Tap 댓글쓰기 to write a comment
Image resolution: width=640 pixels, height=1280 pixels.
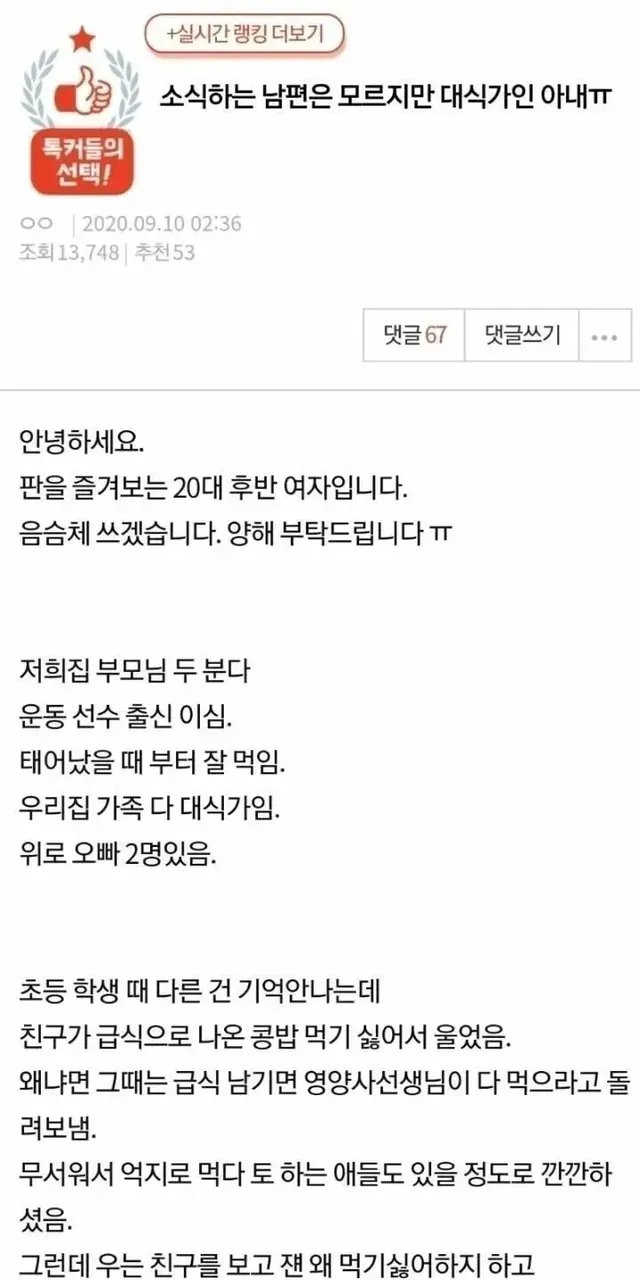click(521, 335)
